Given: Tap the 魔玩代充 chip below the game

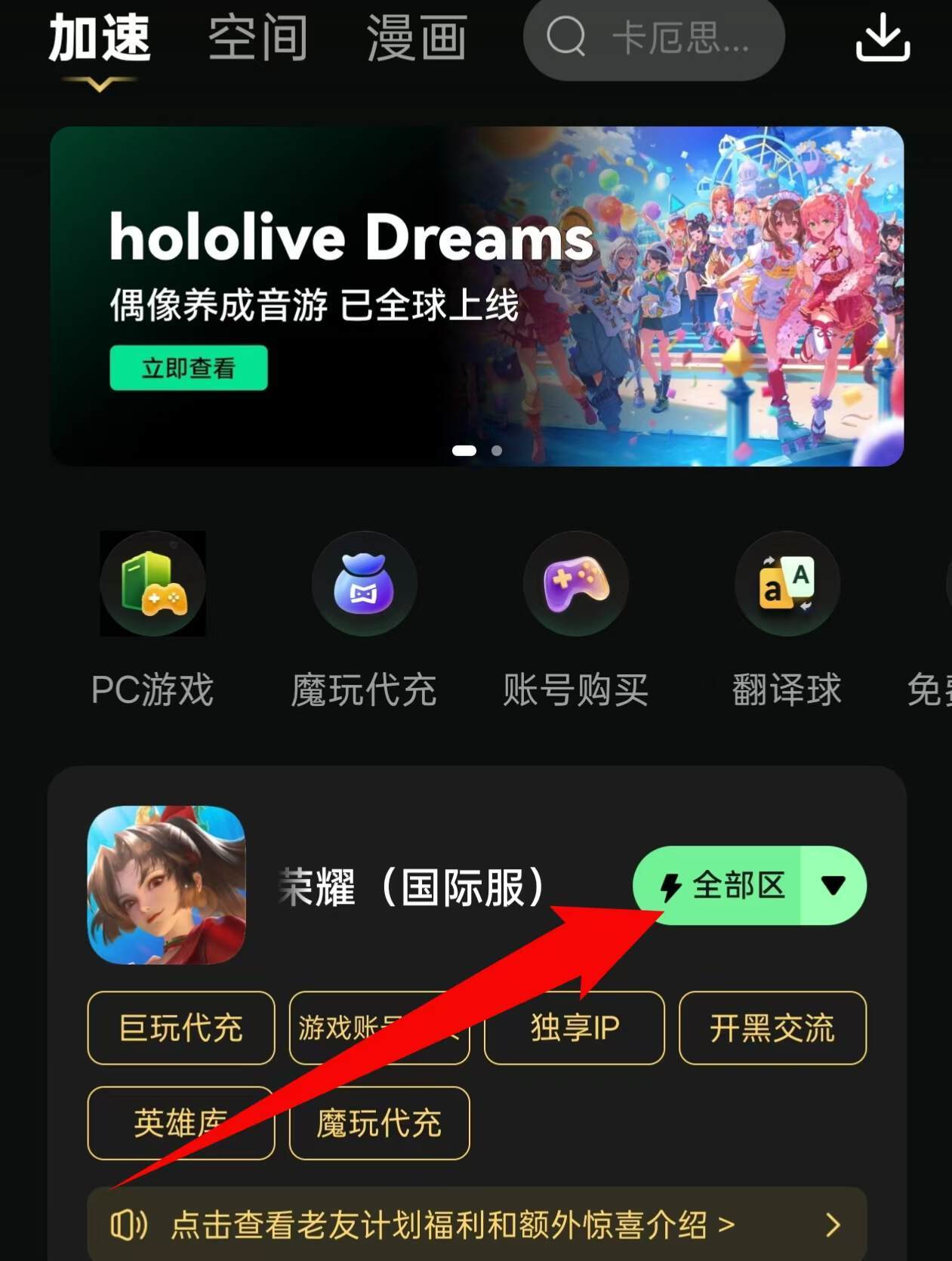Looking at the screenshot, I should (x=379, y=1123).
